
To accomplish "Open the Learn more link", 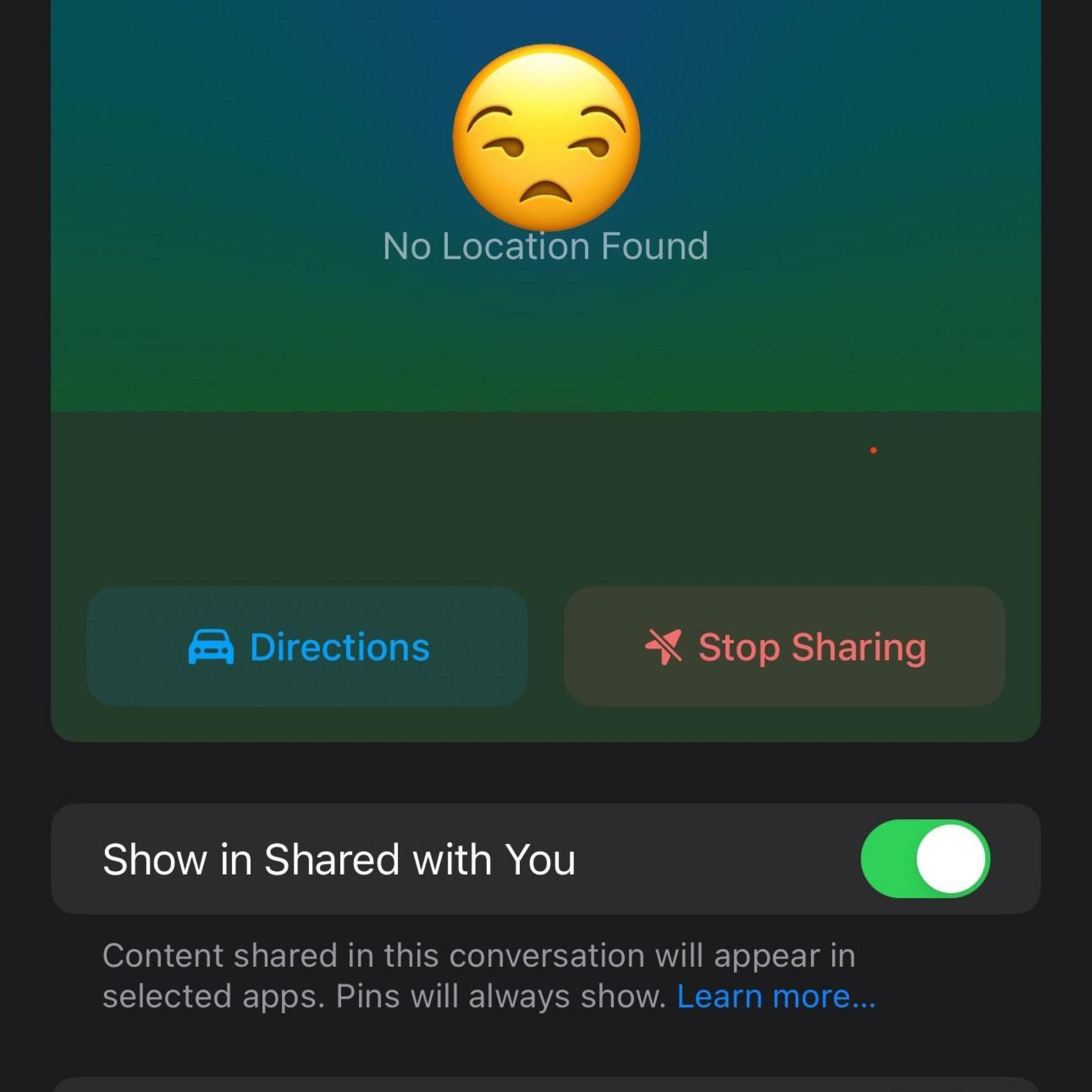I will click(775, 996).
